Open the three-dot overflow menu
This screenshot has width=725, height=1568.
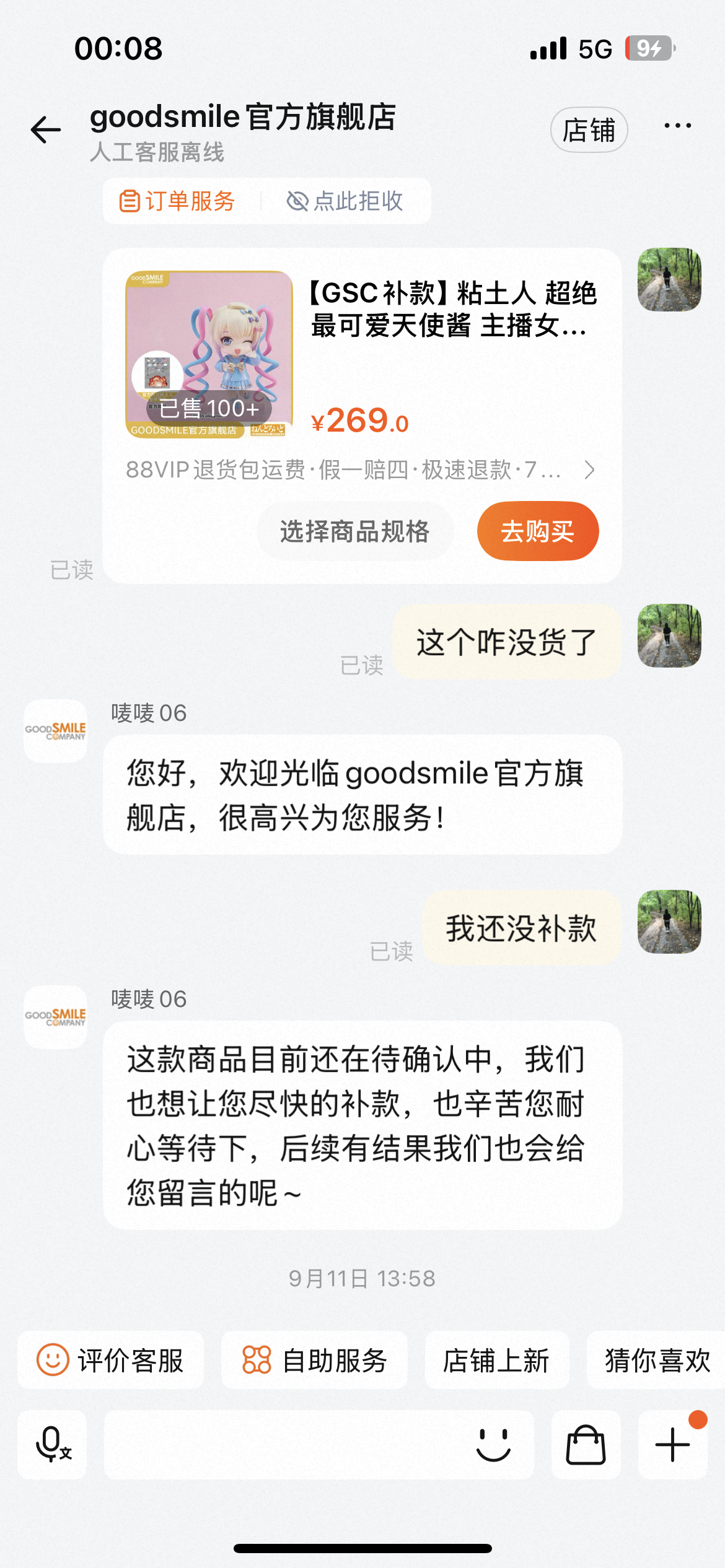click(x=677, y=126)
